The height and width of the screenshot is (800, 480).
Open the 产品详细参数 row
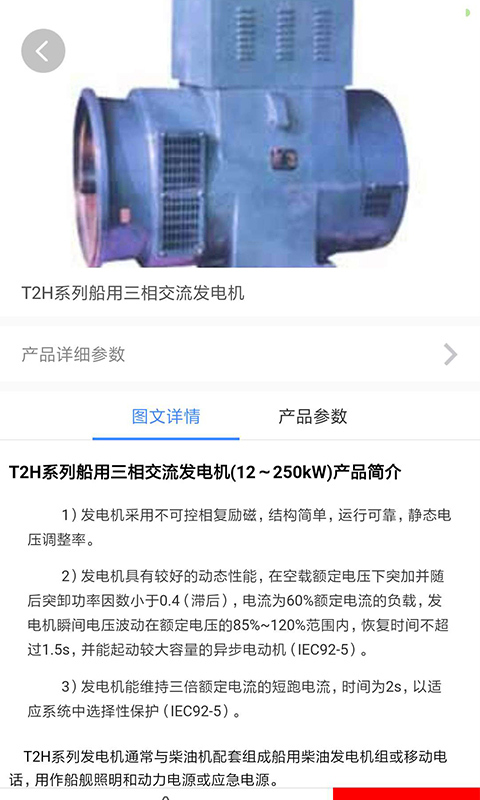pos(240,354)
